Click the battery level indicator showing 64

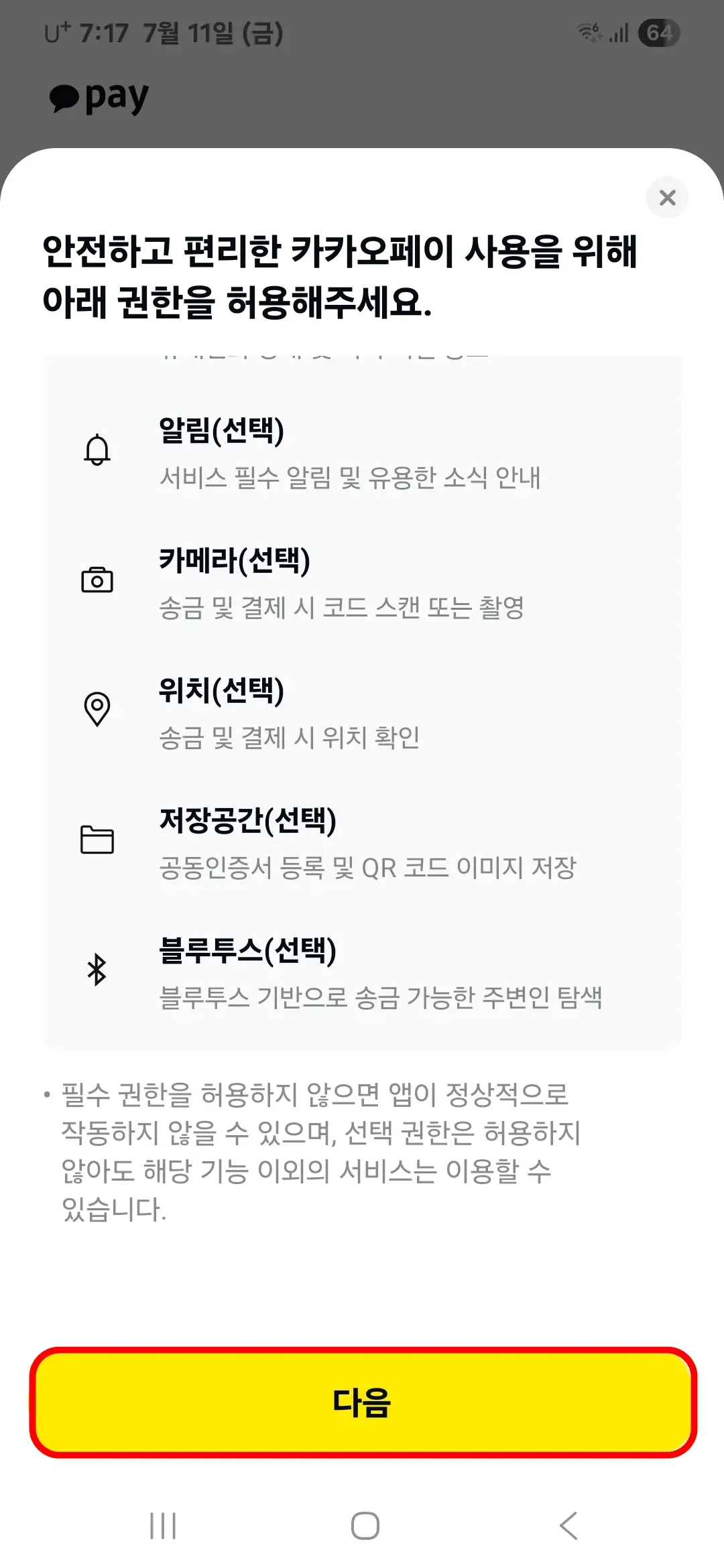pyautogui.click(x=660, y=31)
